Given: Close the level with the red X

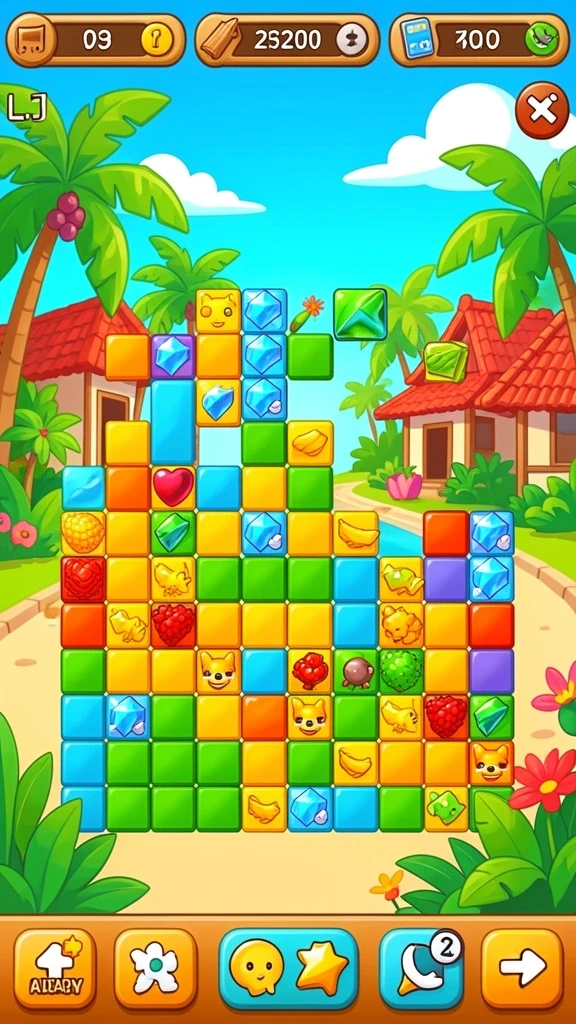Looking at the screenshot, I should (x=541, y=110).
